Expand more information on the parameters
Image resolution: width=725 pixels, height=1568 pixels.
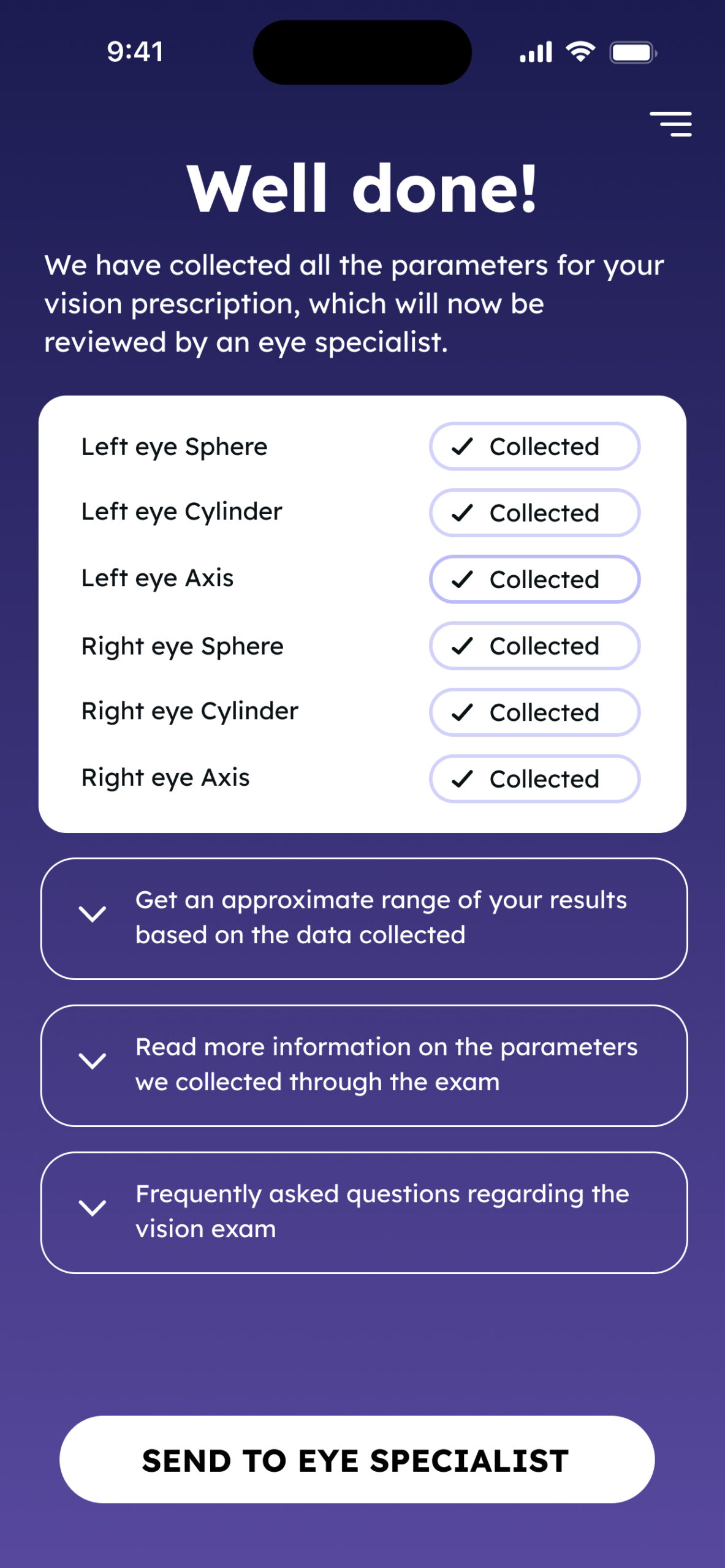(x=363, y=1065)
